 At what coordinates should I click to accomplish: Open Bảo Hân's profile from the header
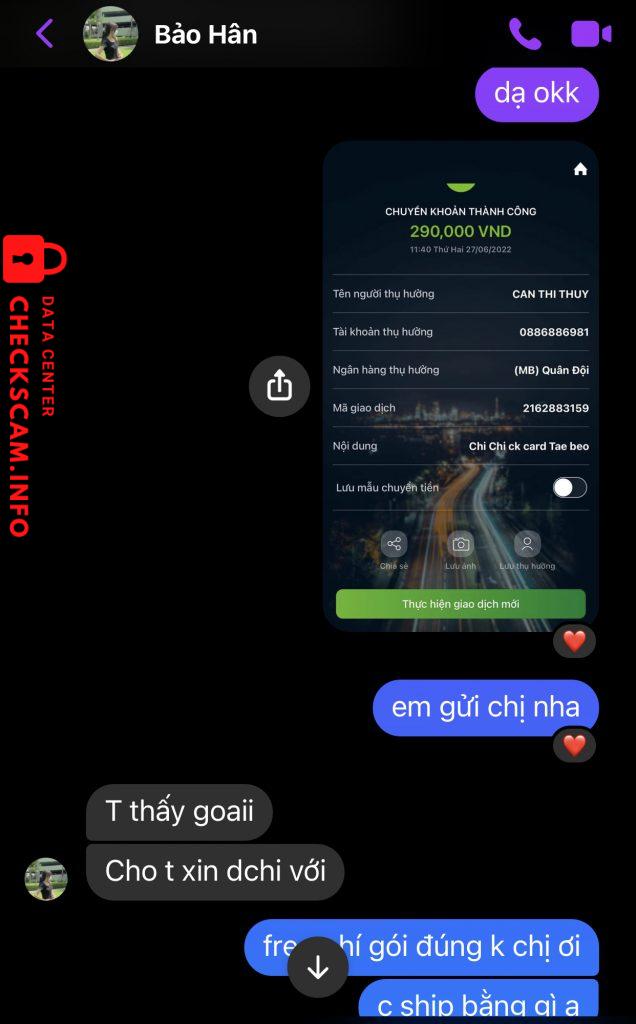(x=205, y=34)
